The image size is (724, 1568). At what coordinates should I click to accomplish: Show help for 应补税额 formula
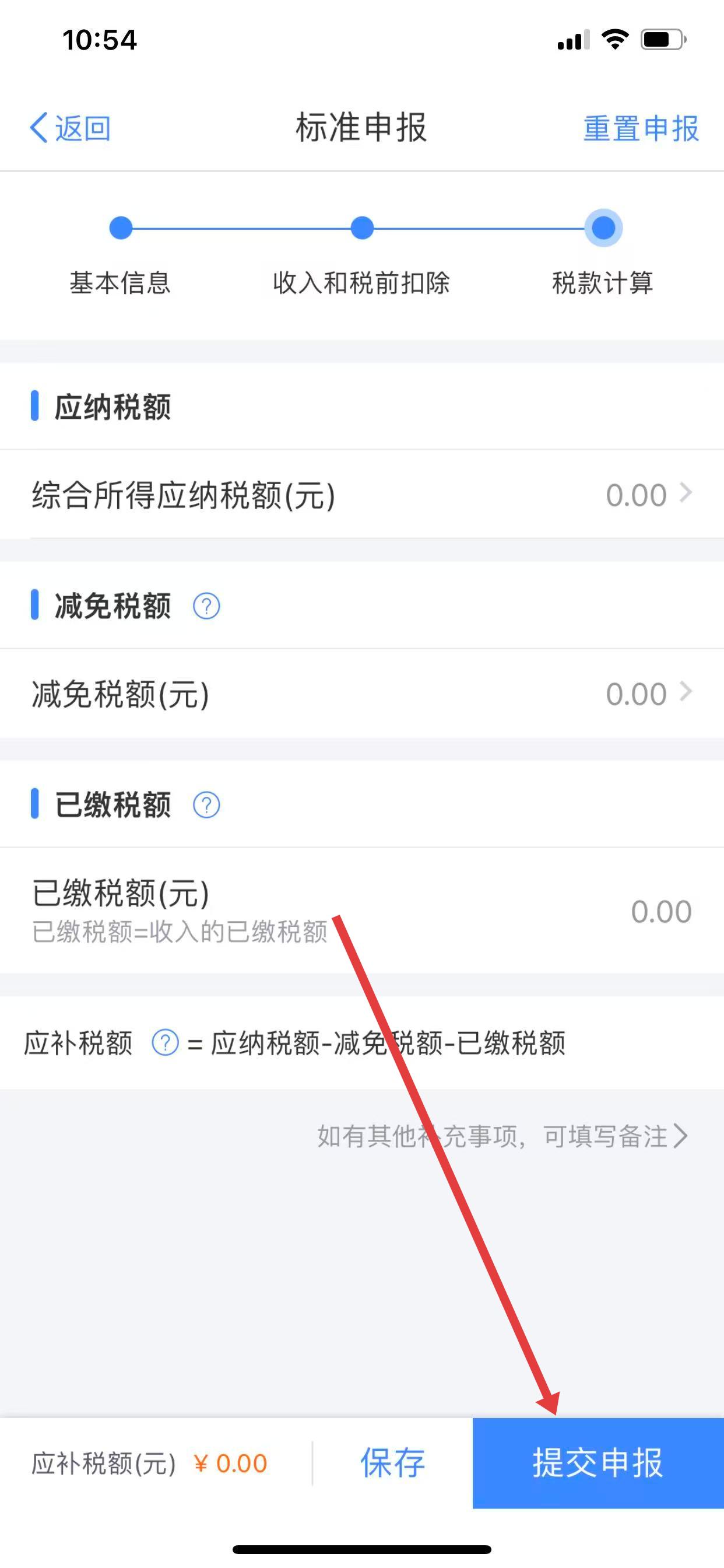point(165,1042)
